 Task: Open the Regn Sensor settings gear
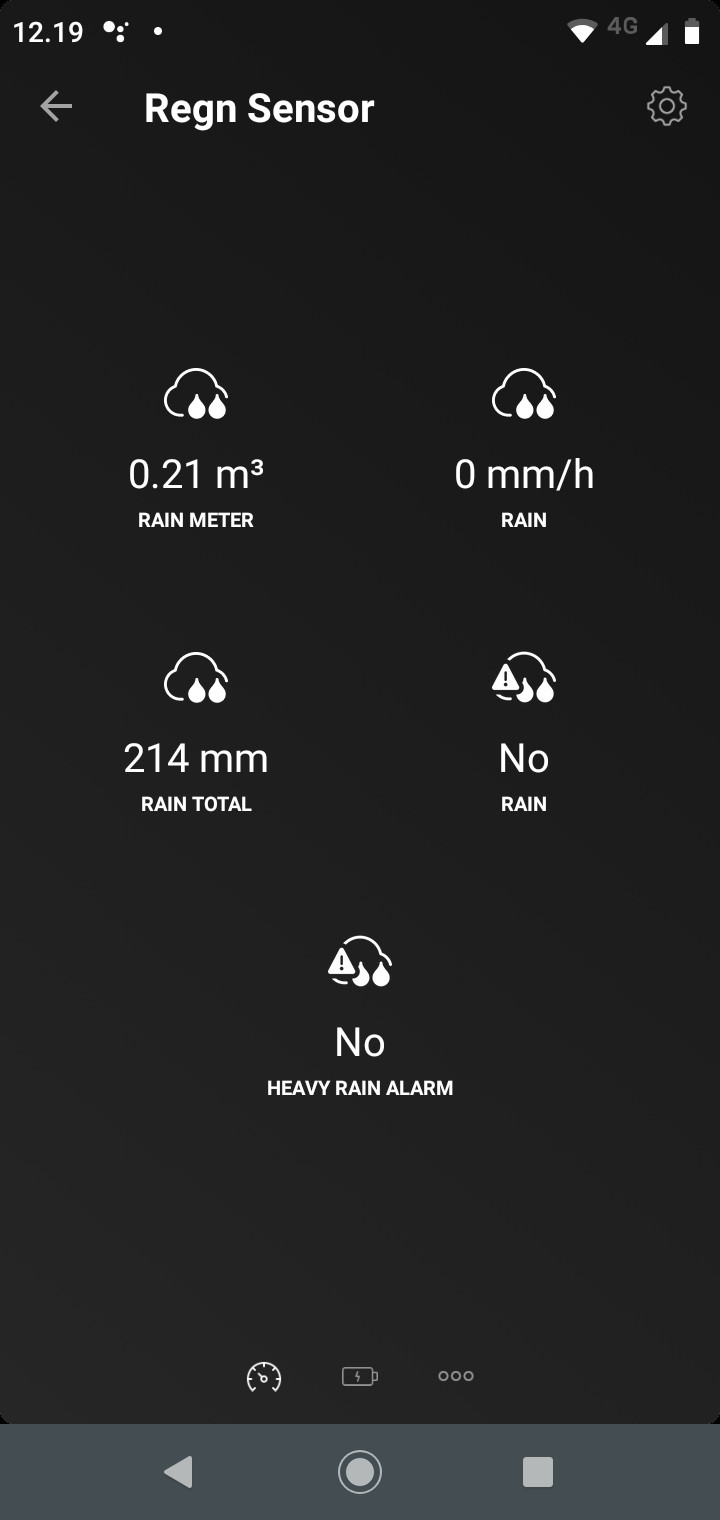tap(666, 106)
